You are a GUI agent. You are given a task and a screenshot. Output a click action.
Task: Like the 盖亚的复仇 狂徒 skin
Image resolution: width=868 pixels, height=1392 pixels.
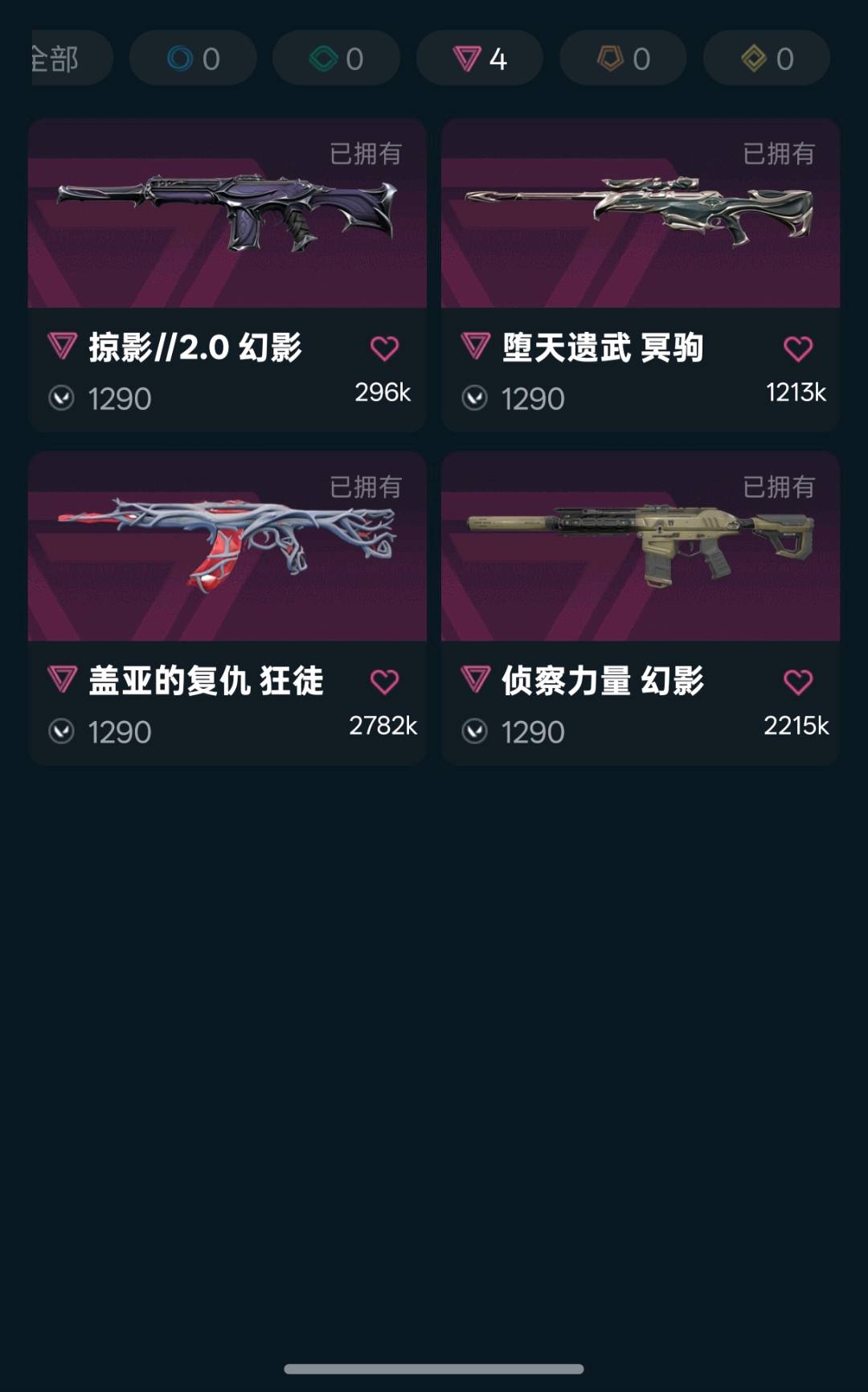[384, 682]
